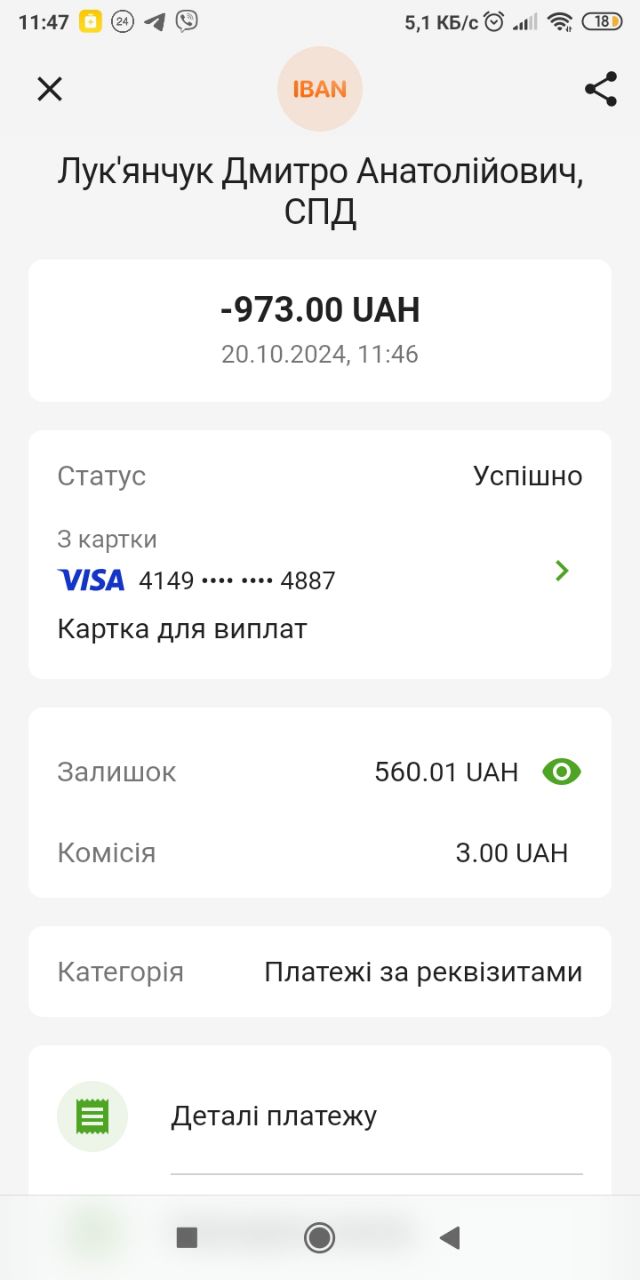The height and width of the screenshot is (1280, 640).
Task: Close the payment details screen
Action: [49, 89]
